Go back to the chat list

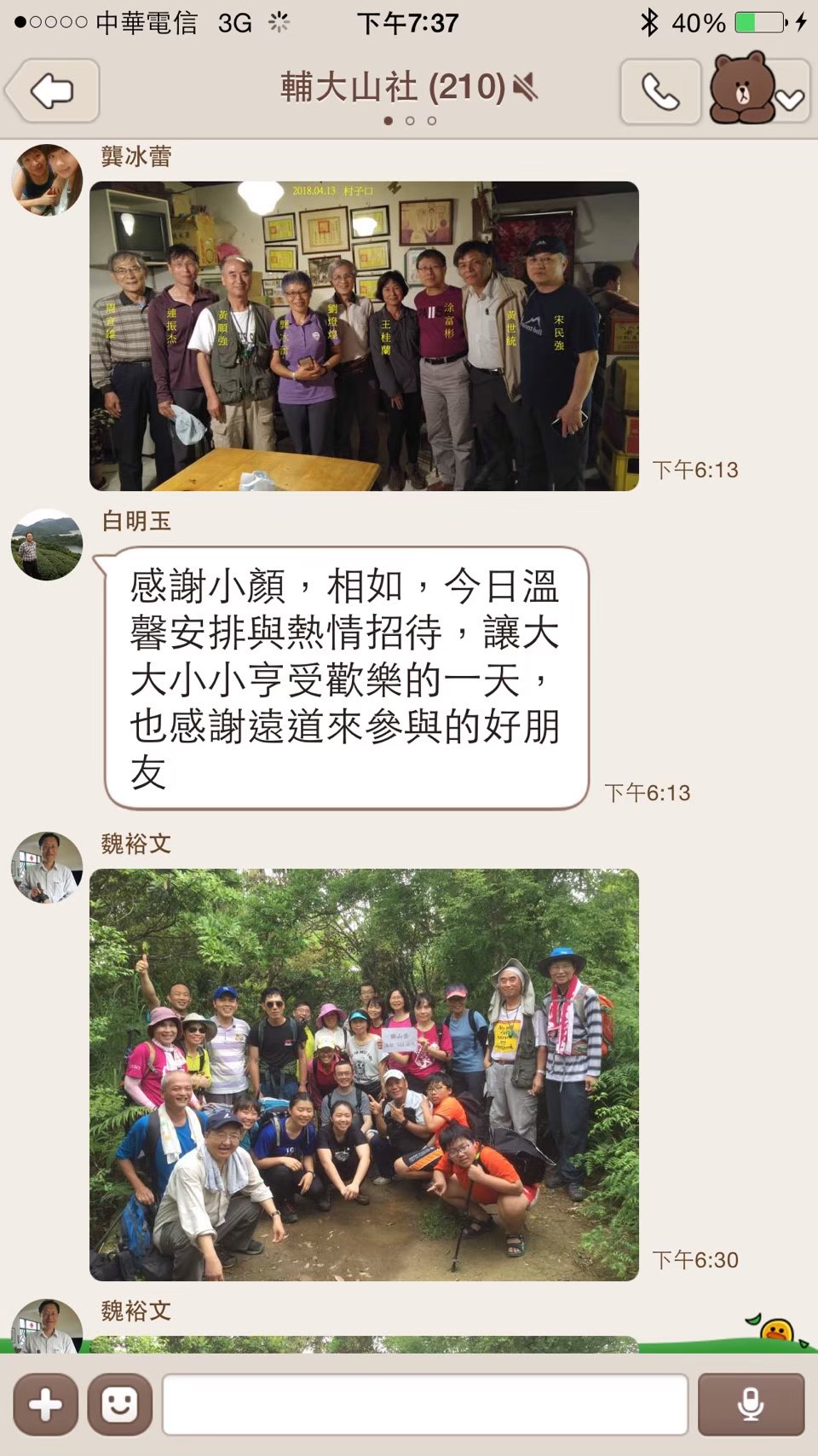coord(53,91)
